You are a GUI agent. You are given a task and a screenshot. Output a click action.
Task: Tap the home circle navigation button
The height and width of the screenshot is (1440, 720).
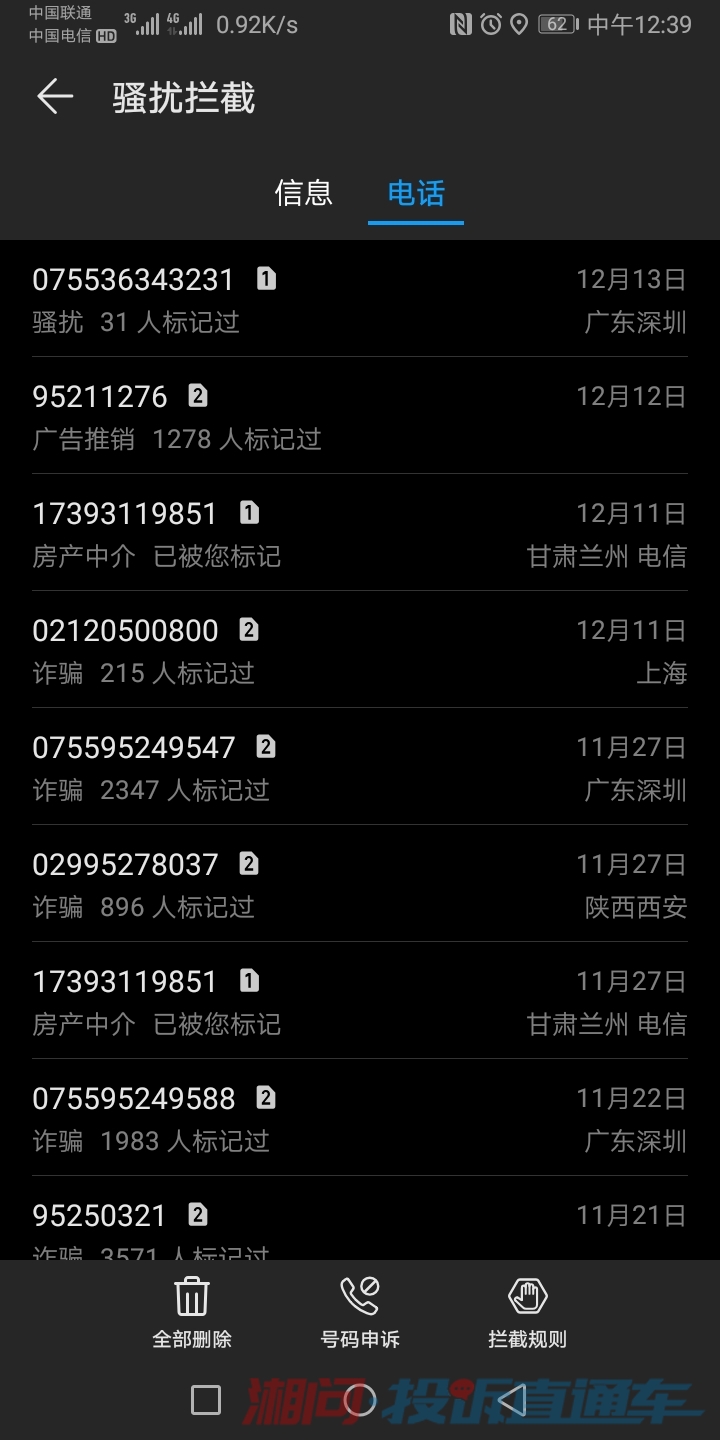pyautogui.click(x=360, y=1403)
